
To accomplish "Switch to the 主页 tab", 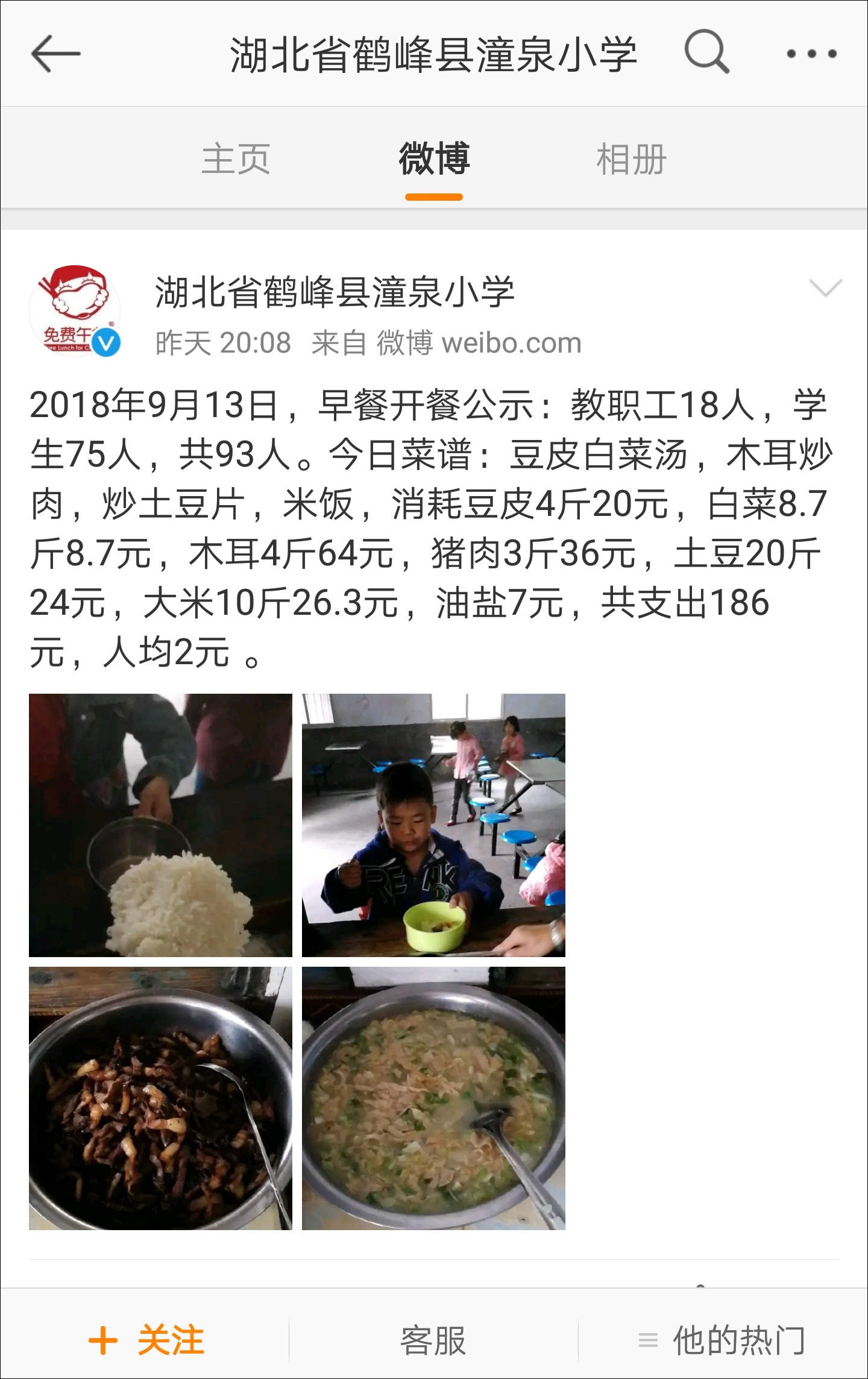I will 236,159.
